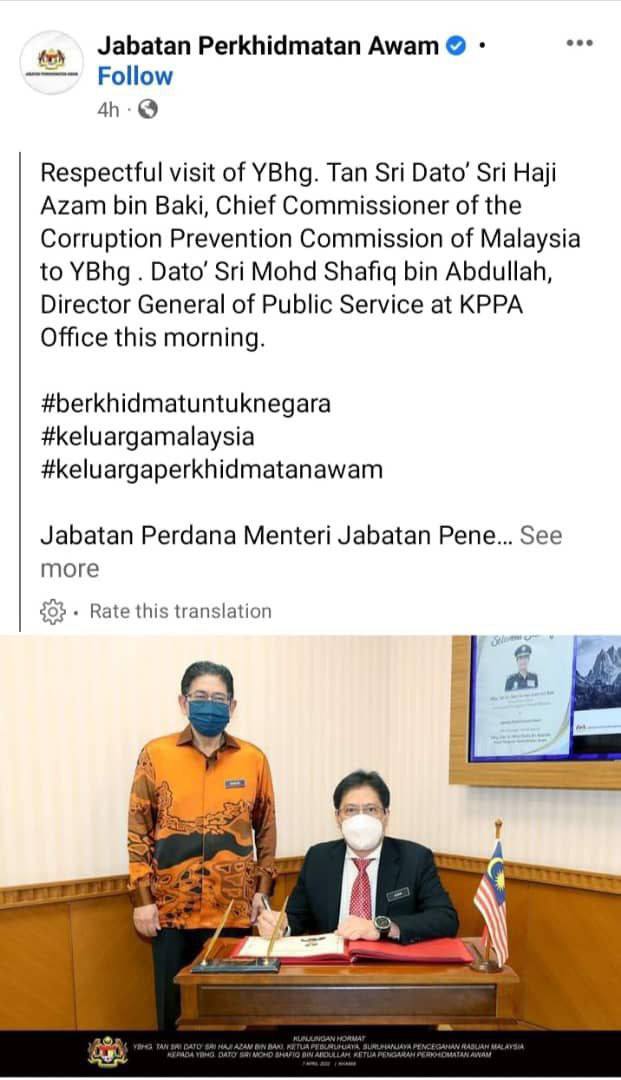This screenshot has height=1080, width=621.
Task: Open the #berkhidmatuntuknegara hashtag
Action: [185, 404]
